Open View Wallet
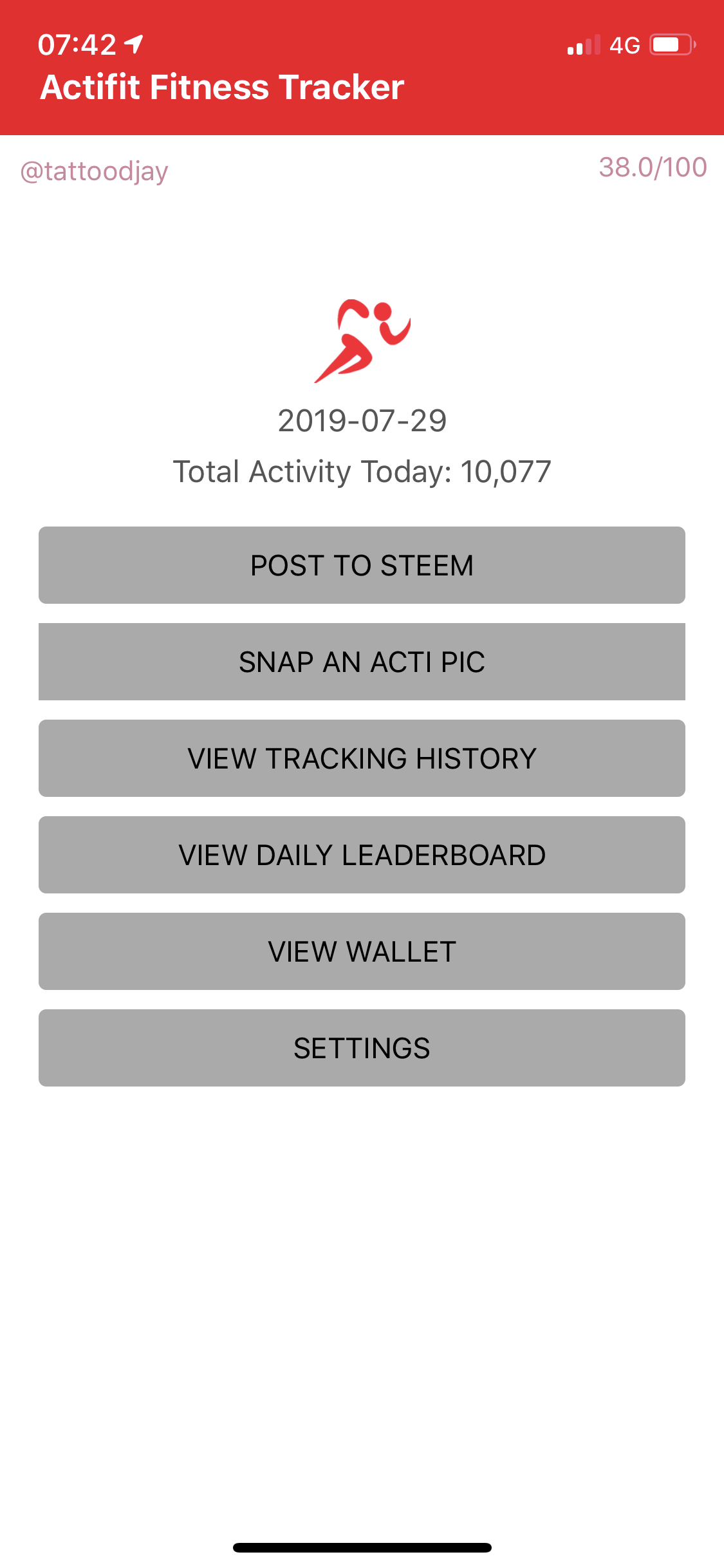 pos(362,951)
